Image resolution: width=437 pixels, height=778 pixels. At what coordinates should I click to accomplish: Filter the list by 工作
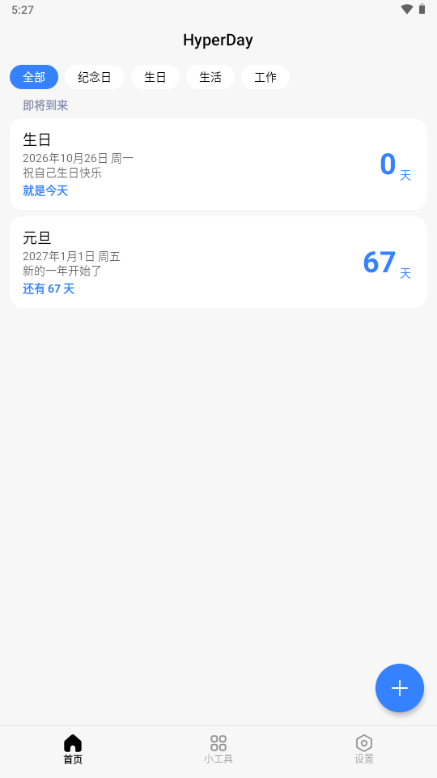click(265, 77)
